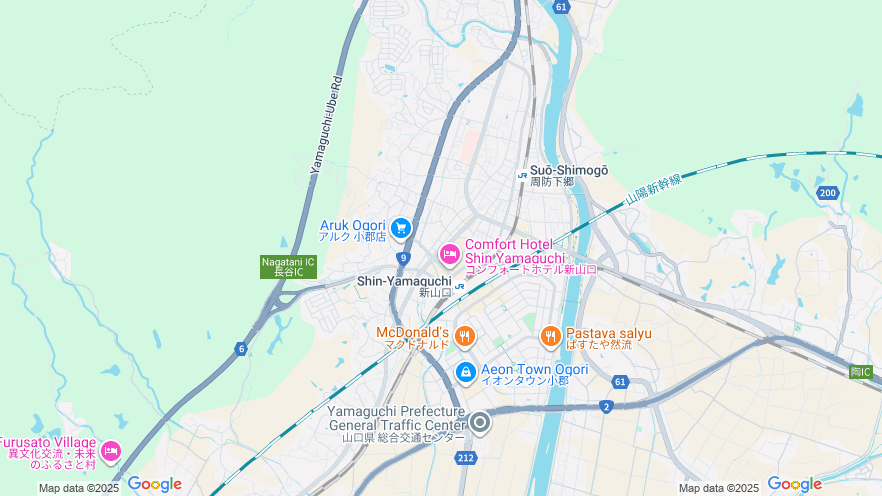Select the Comfort Hotel Shin Yamaguchi pin
This screenshot has width=882, height=496.
coord(450,255)
